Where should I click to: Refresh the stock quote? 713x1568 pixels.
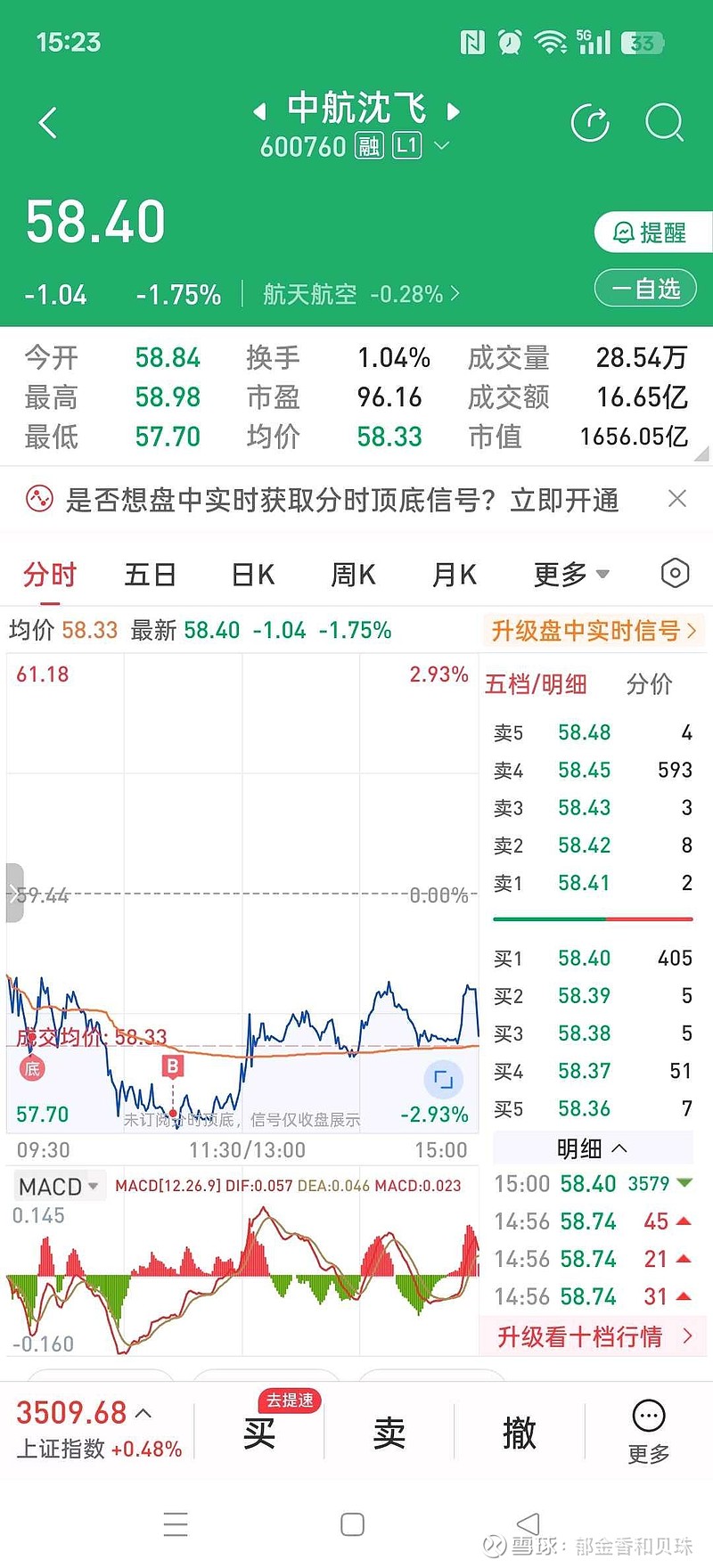pos(590,123)
